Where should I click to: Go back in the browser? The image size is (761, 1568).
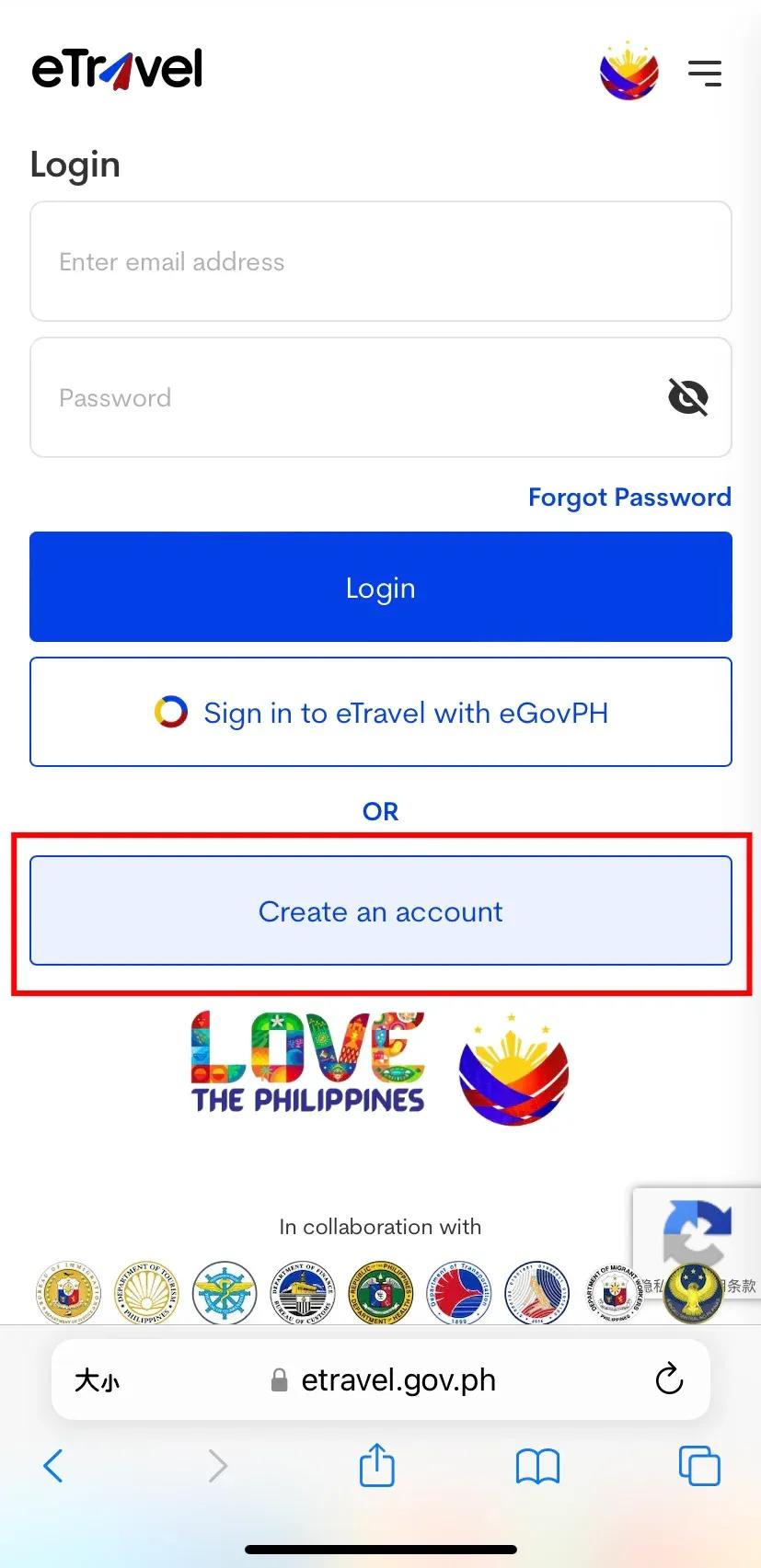[54, 1465]
